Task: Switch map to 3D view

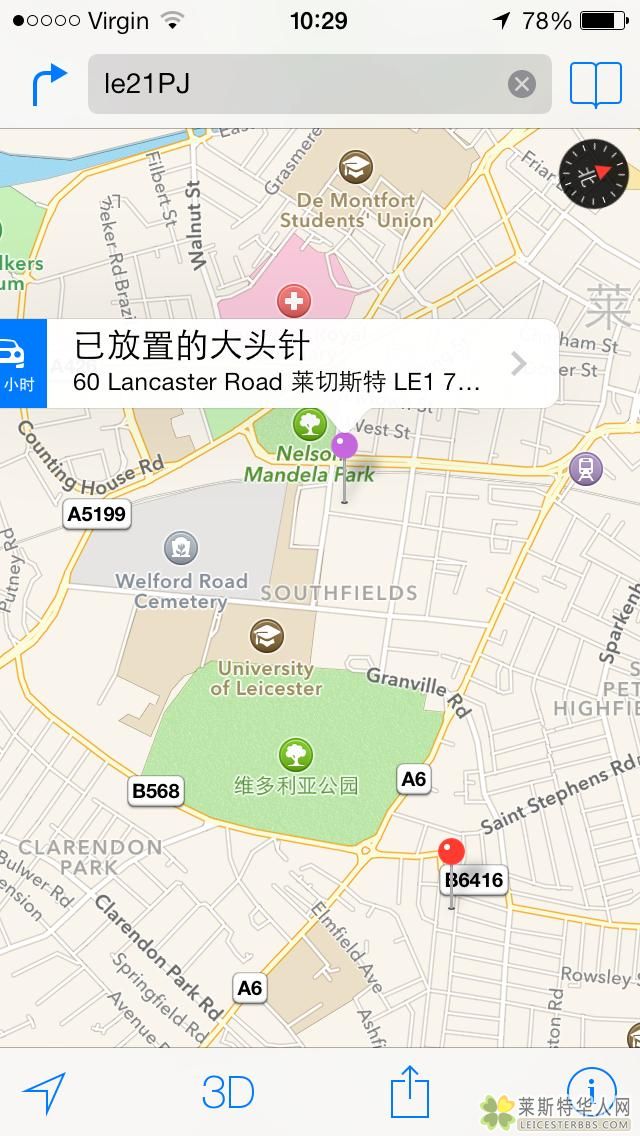Action: coord(228,1092)
